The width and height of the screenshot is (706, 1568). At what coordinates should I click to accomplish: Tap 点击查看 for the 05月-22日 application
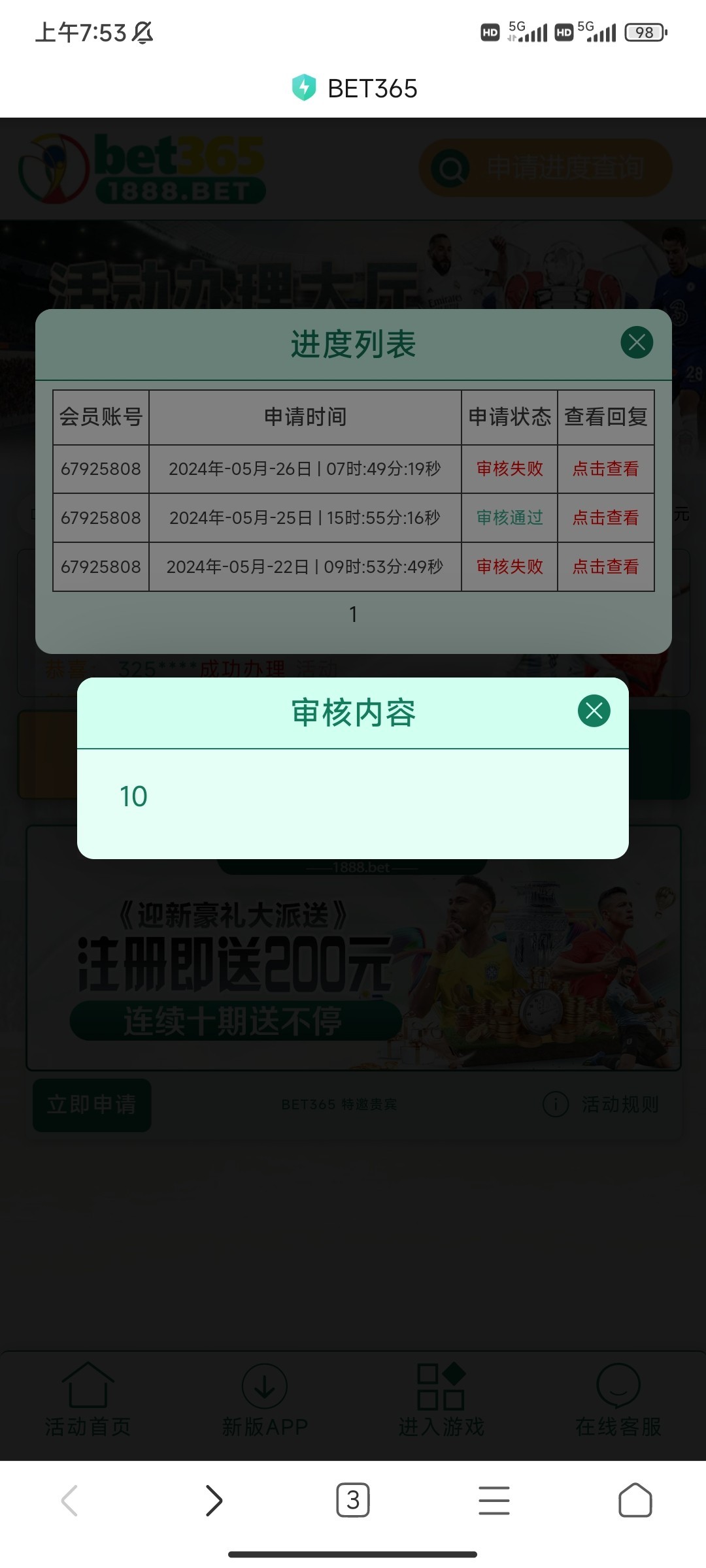tap(605, 567)
